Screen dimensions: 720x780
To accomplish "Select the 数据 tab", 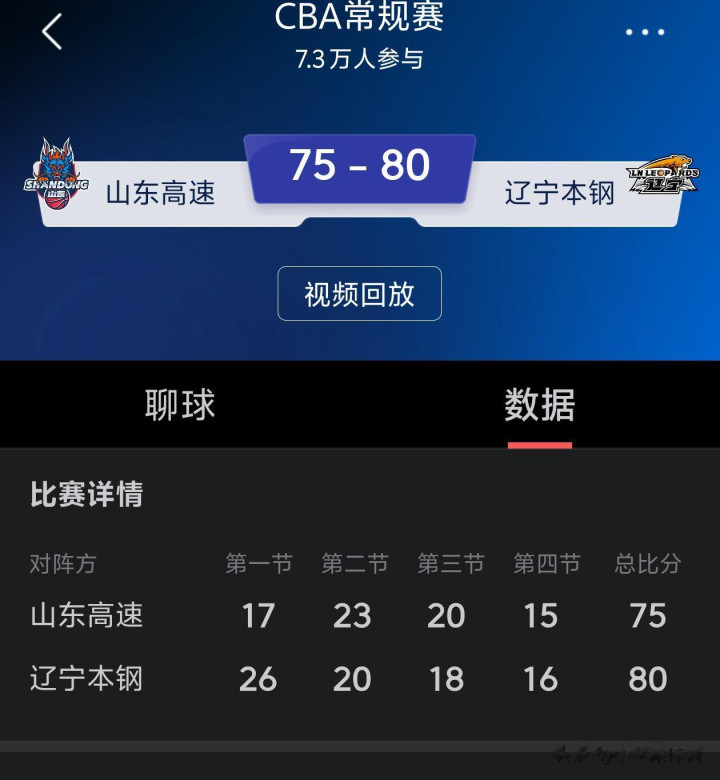I will pyautogui.click(x=539, y=405).
